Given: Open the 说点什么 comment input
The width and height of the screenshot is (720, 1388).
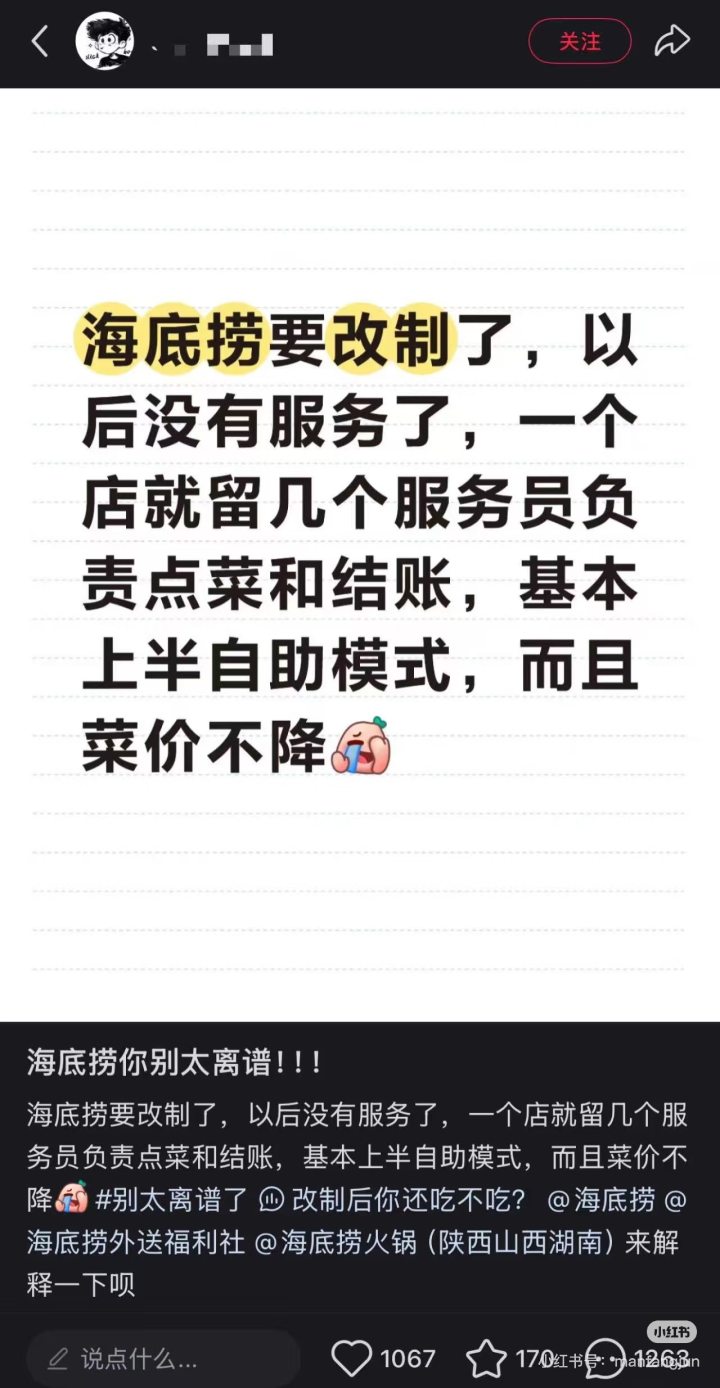Looking at the screenshot, I should point(160,1358).
